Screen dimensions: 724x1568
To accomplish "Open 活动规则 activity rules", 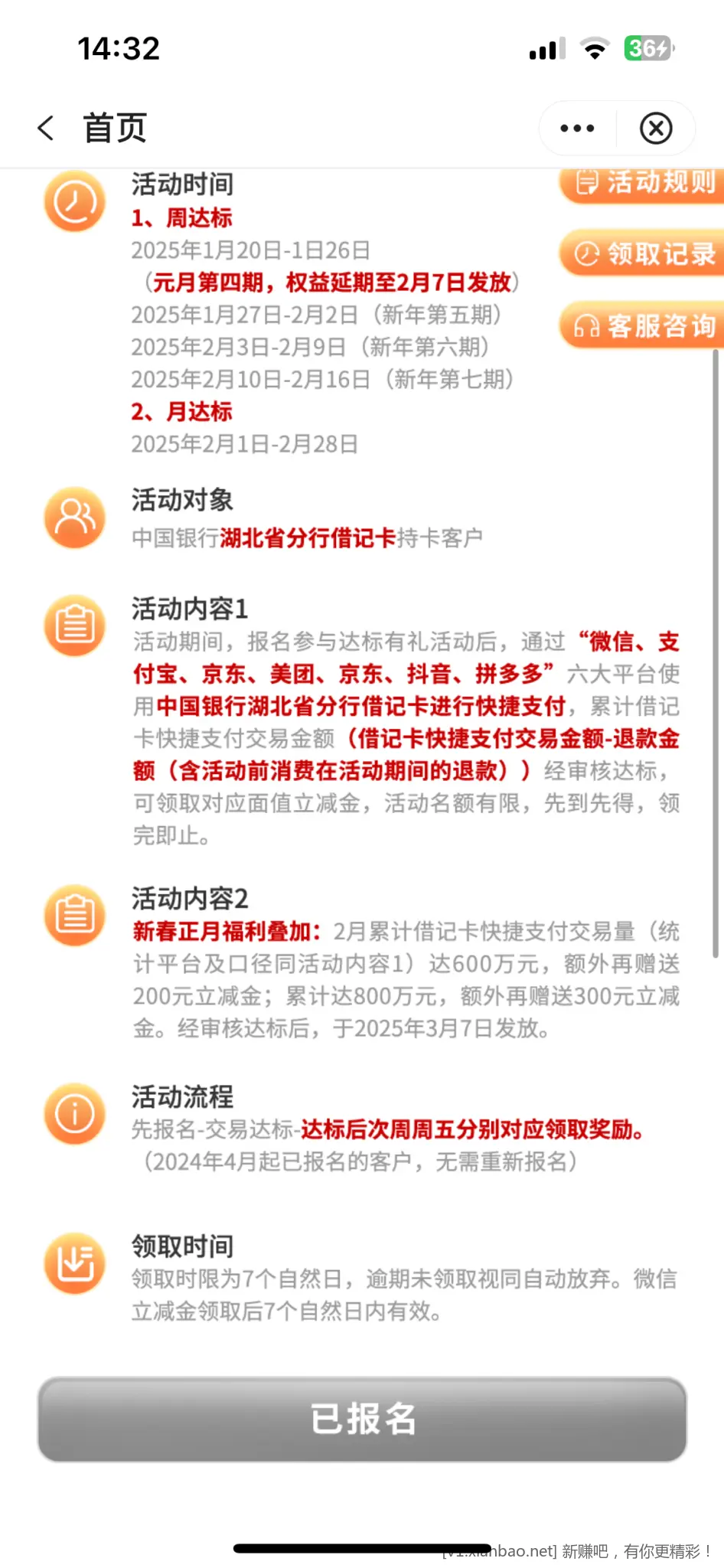I will [643, 184].
